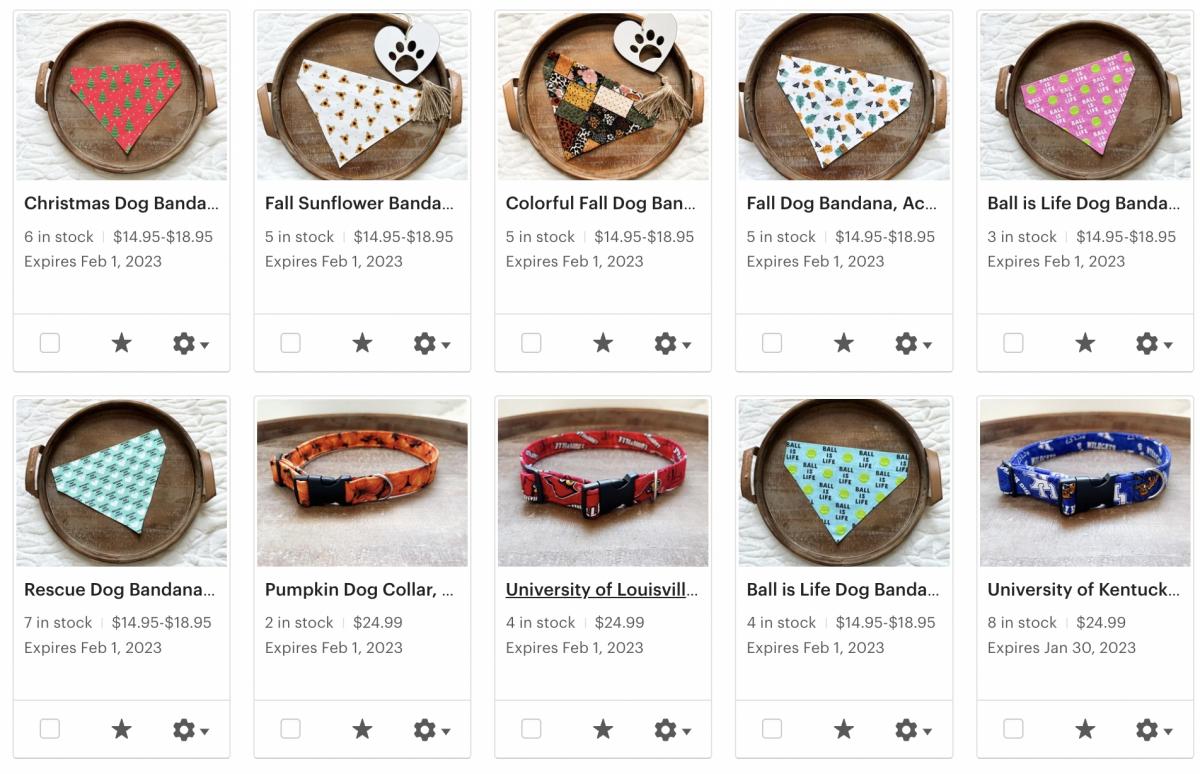Tick the pink Ball is Life checkbox
Screen dimensions: 1200x774
coord(1013,343)
